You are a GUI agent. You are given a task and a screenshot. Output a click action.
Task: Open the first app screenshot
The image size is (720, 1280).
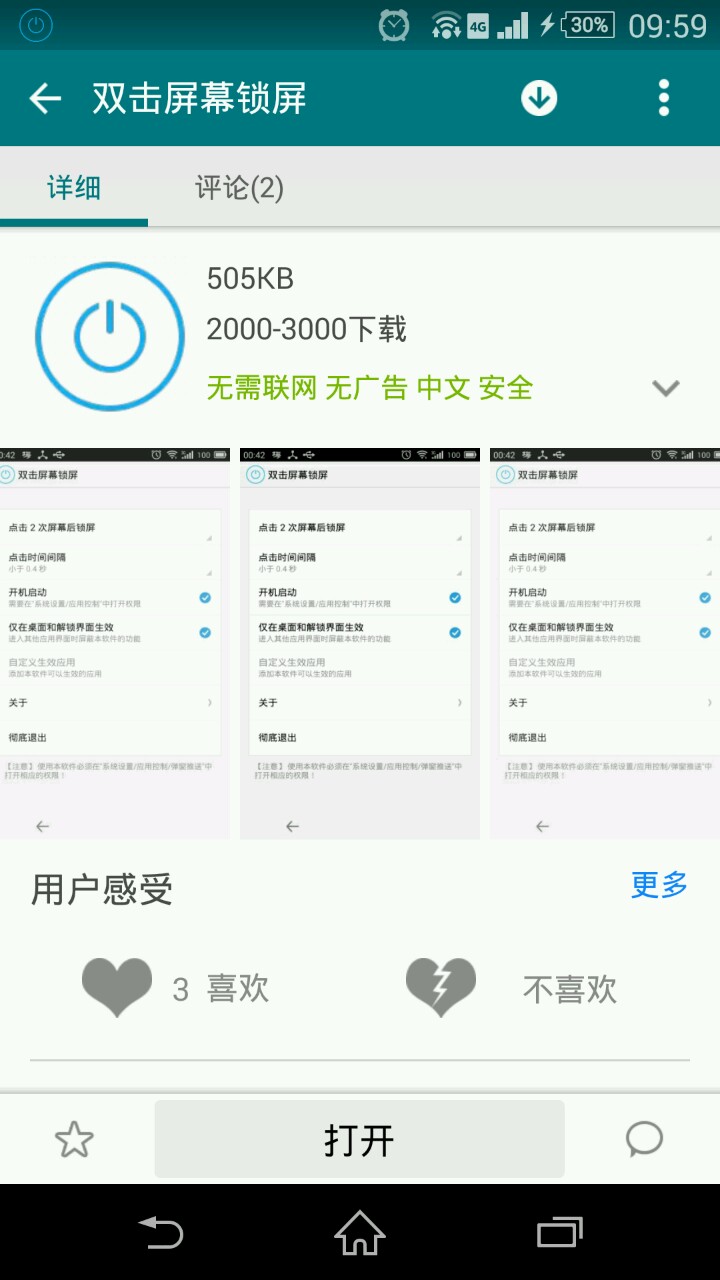point(114,642)
